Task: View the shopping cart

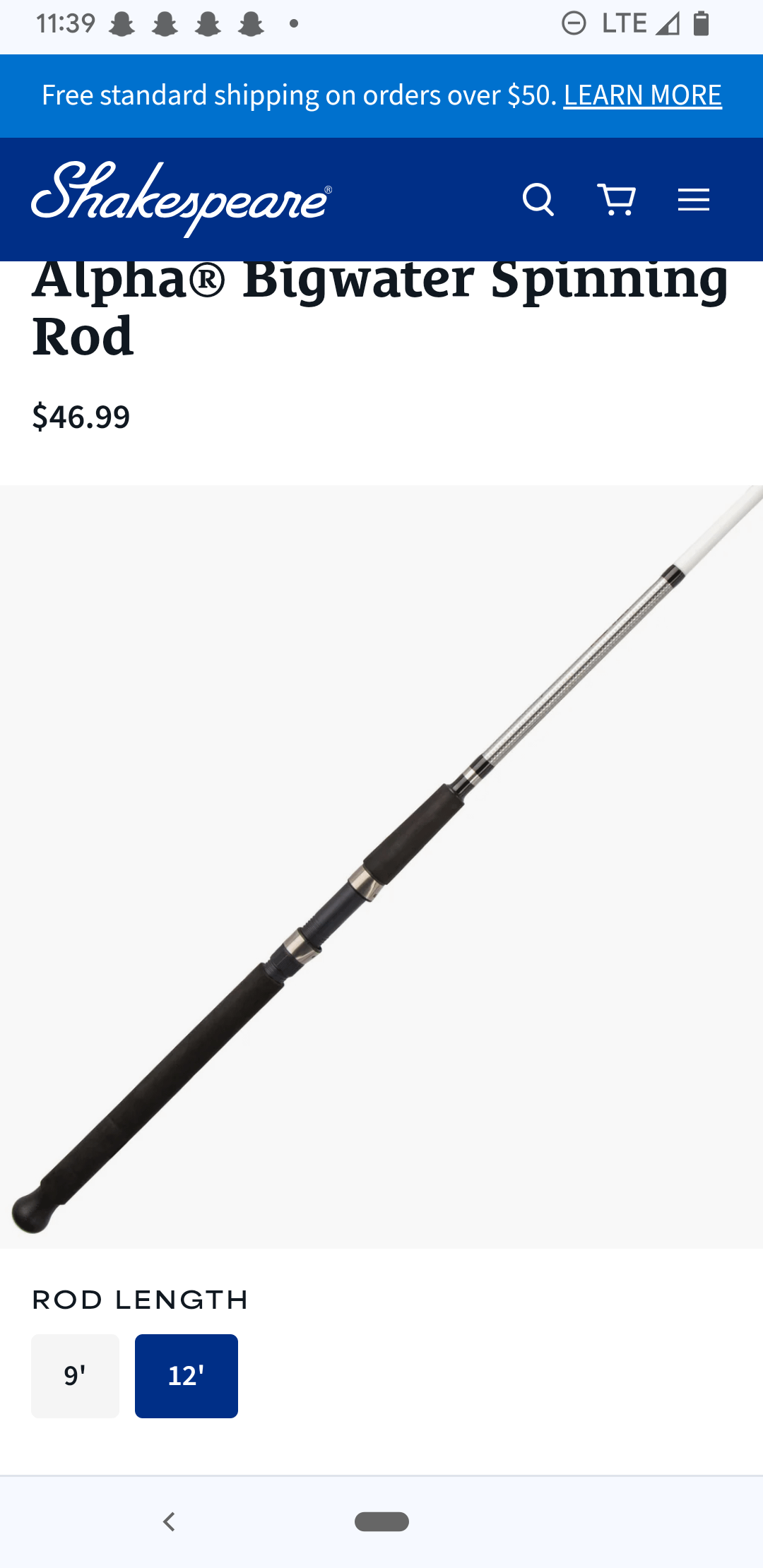Action: pyautogui.click(x=616, y=199)
